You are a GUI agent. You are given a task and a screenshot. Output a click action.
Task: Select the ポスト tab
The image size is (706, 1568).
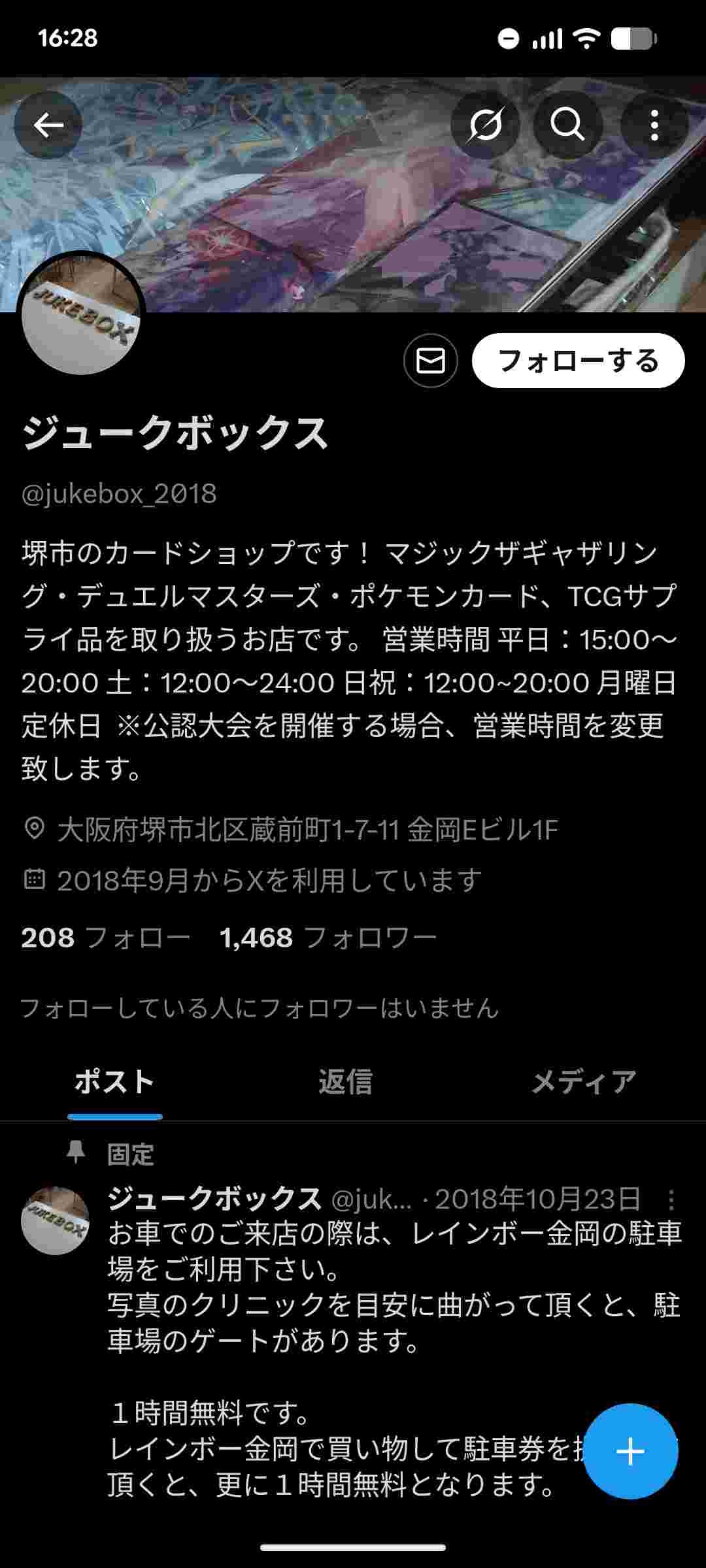click(114, 1082)
